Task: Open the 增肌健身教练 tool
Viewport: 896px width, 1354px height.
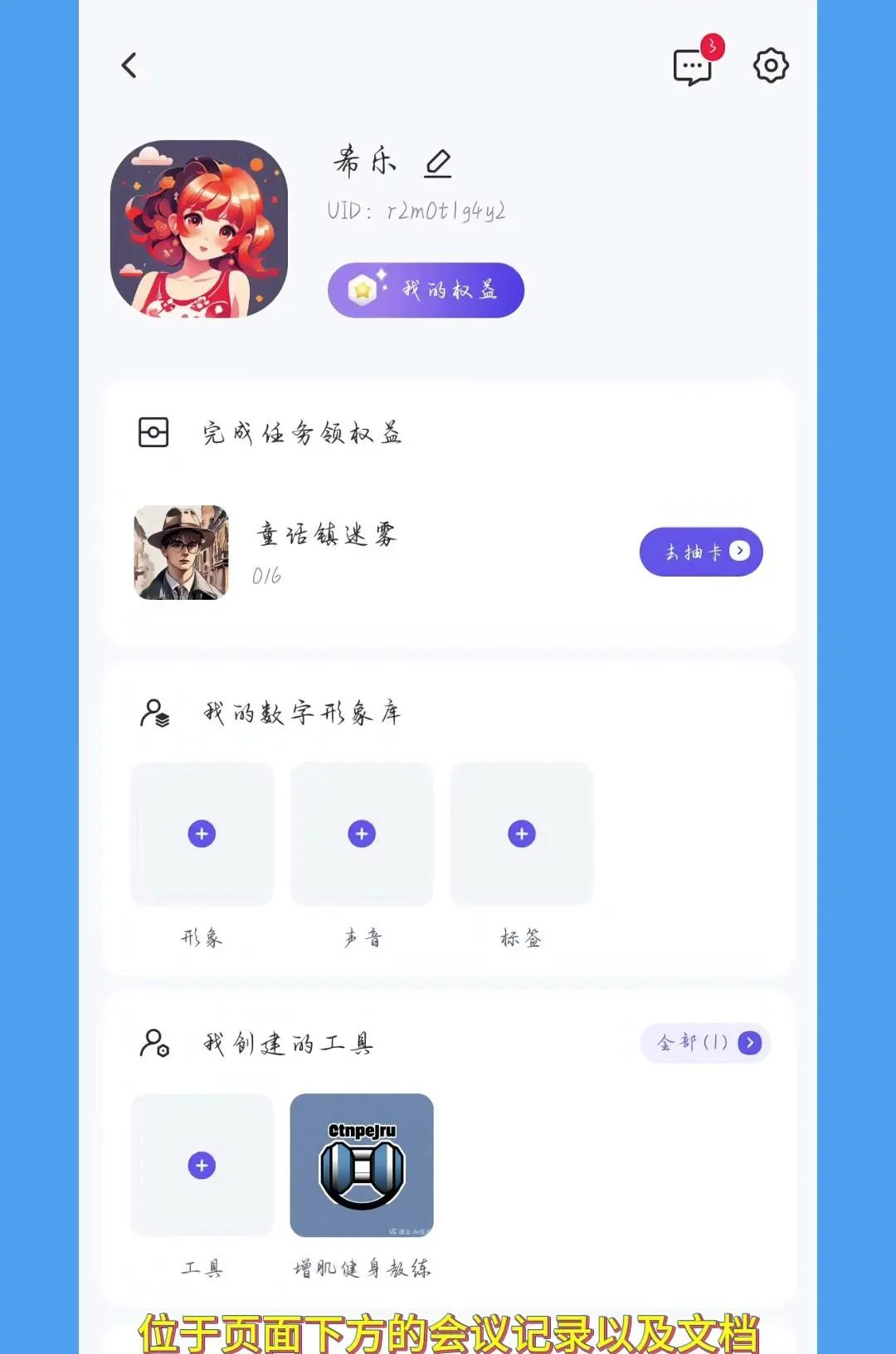Action: (x=361, y=1166)
